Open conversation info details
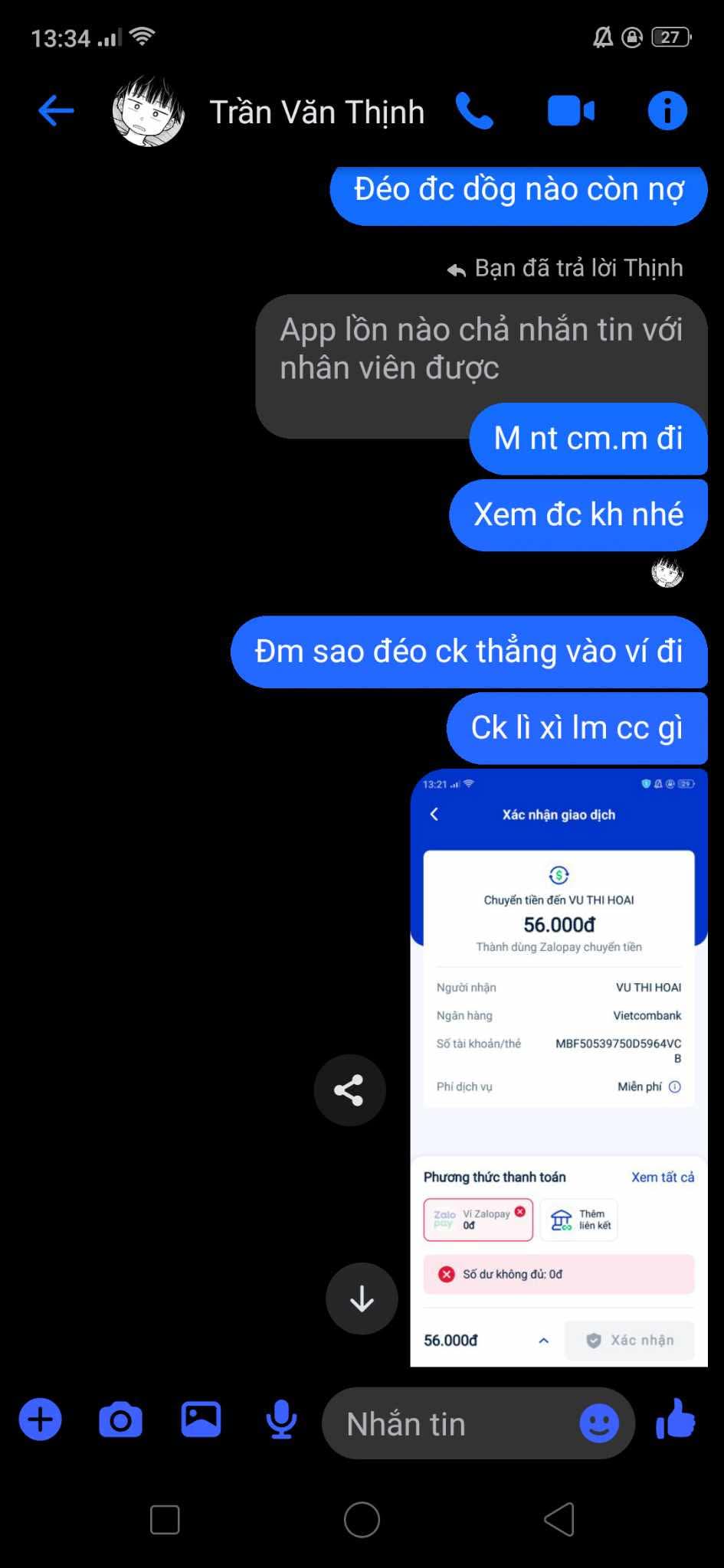Image resolution: width=724 pixels, height=1568 pixels. click(667, 111)
